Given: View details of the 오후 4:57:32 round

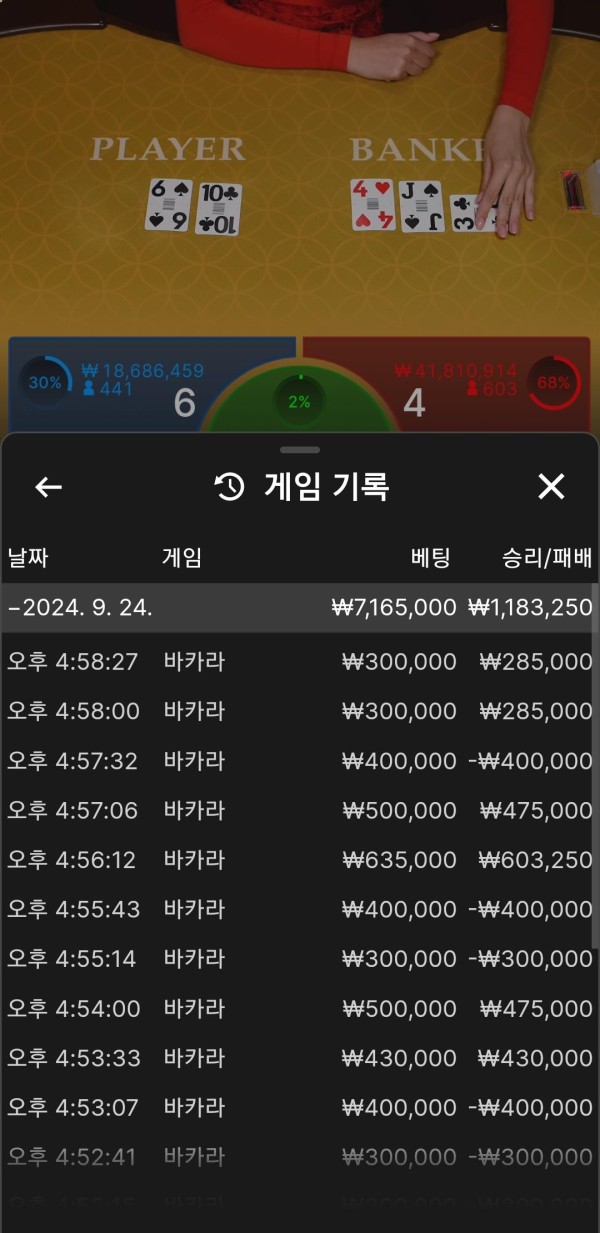Looking at the screenshot, I should [x=299, y=761].
